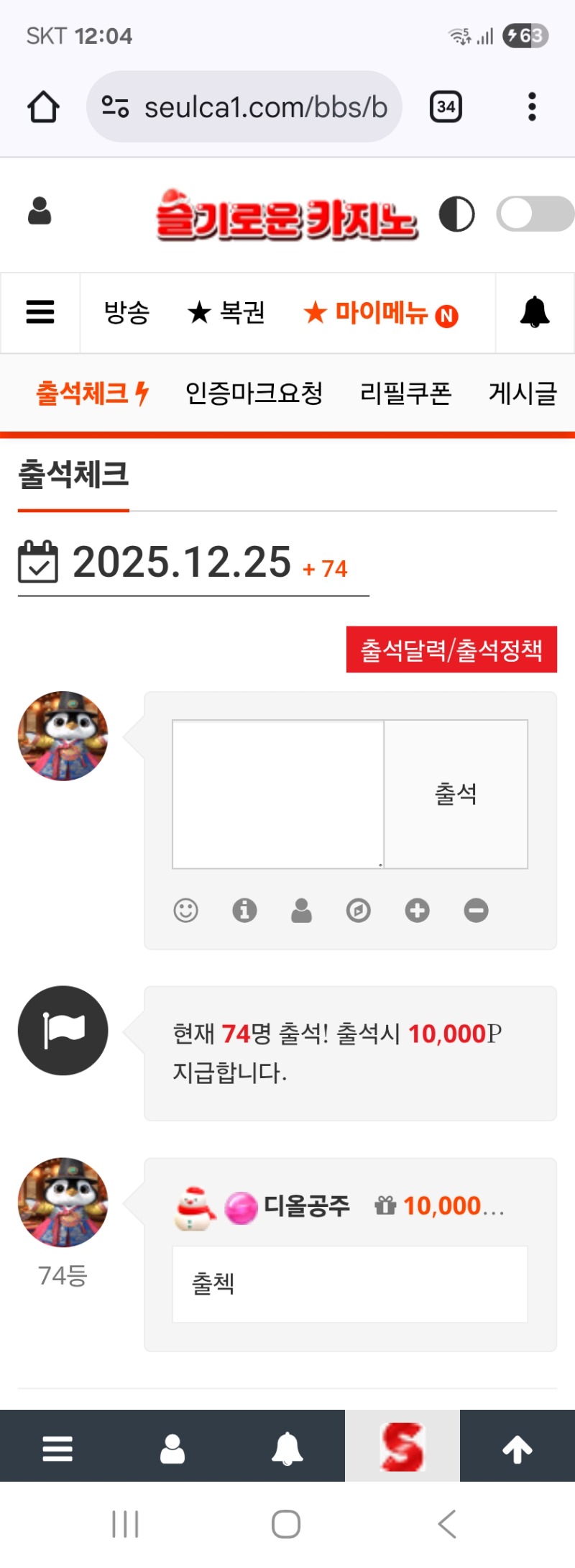Go back using the system back button
Viewport: 575px width, 1568px height.
click(x=447, y=1524)
